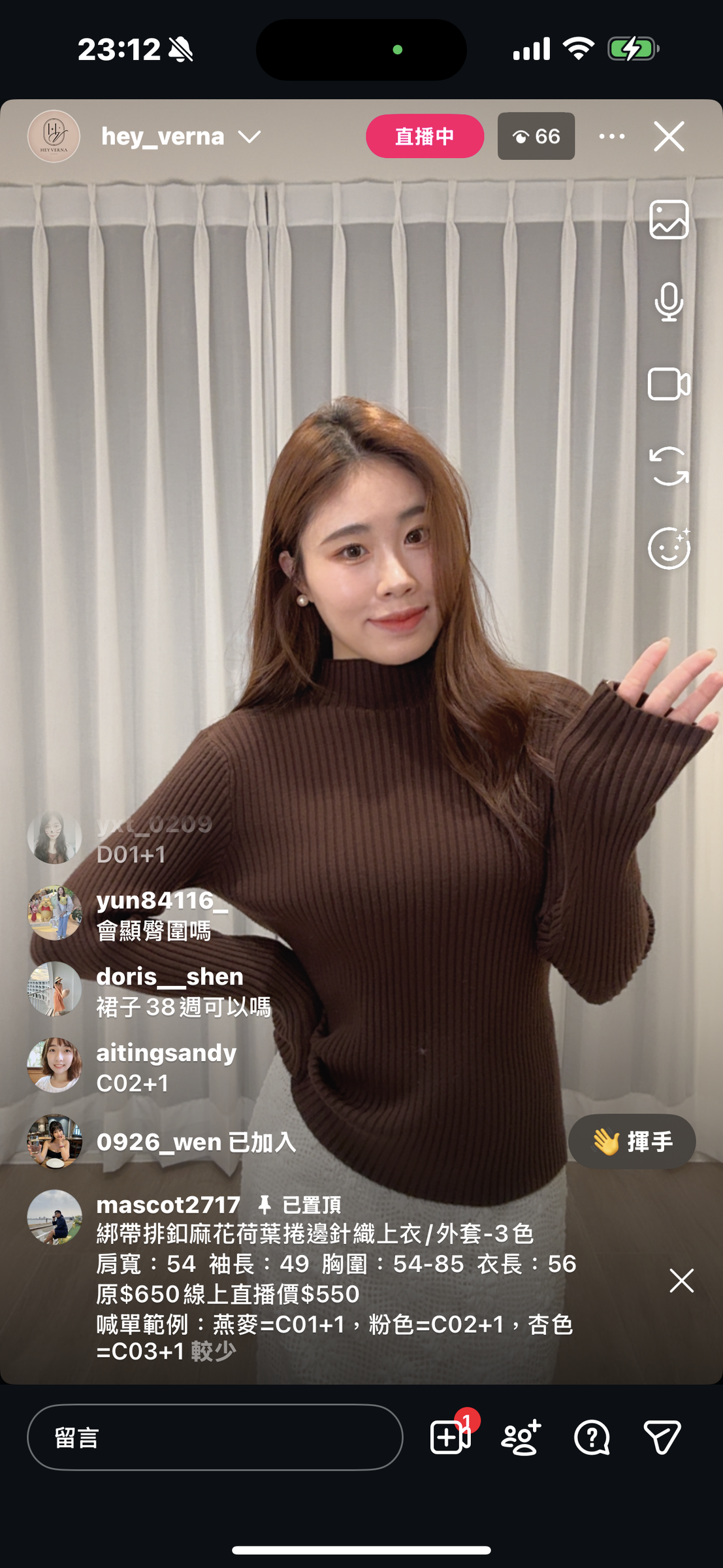Image resolution: width=723 pixels, height=1568 pixels.
Task: Open the three-dot more options menu
Action: [611, 137]
